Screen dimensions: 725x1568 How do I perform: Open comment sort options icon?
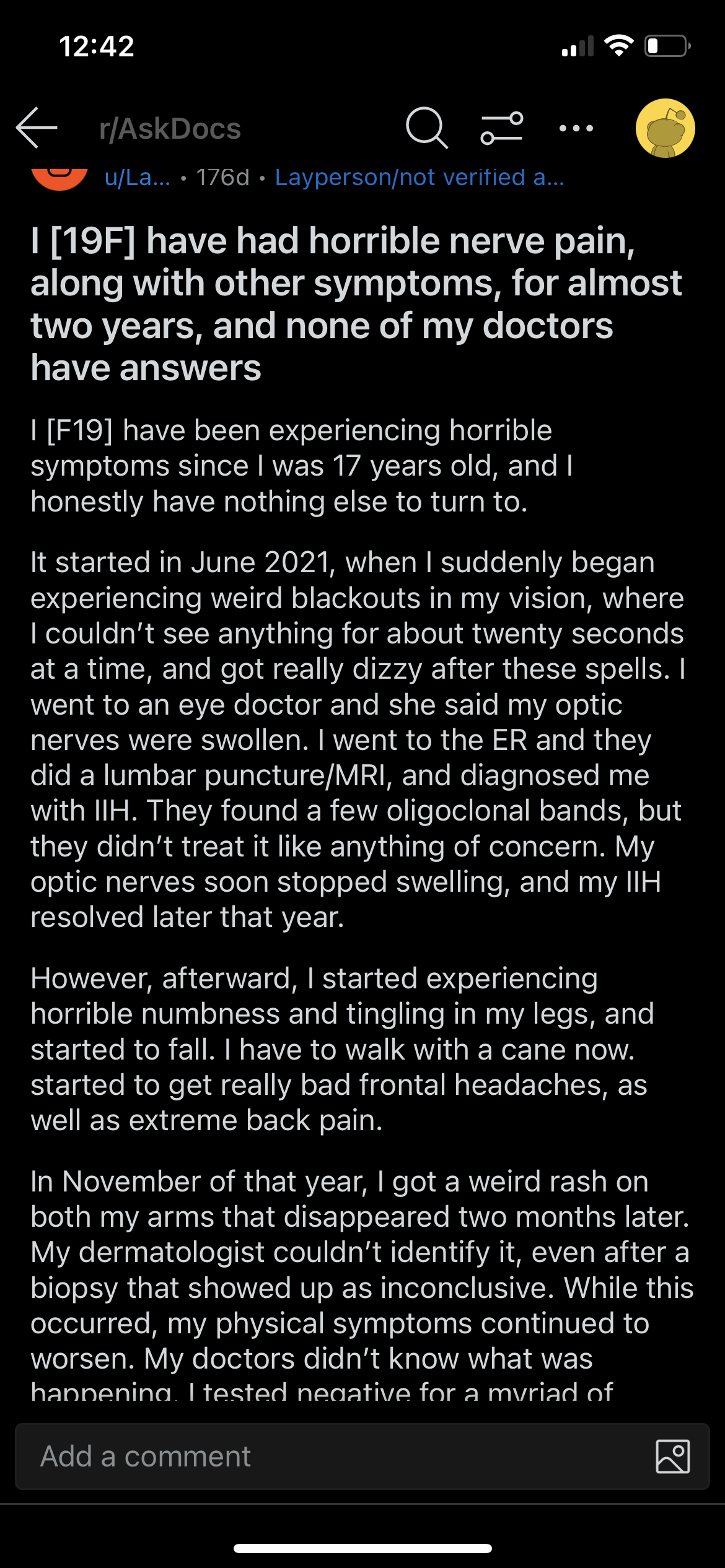click(502, 128)
